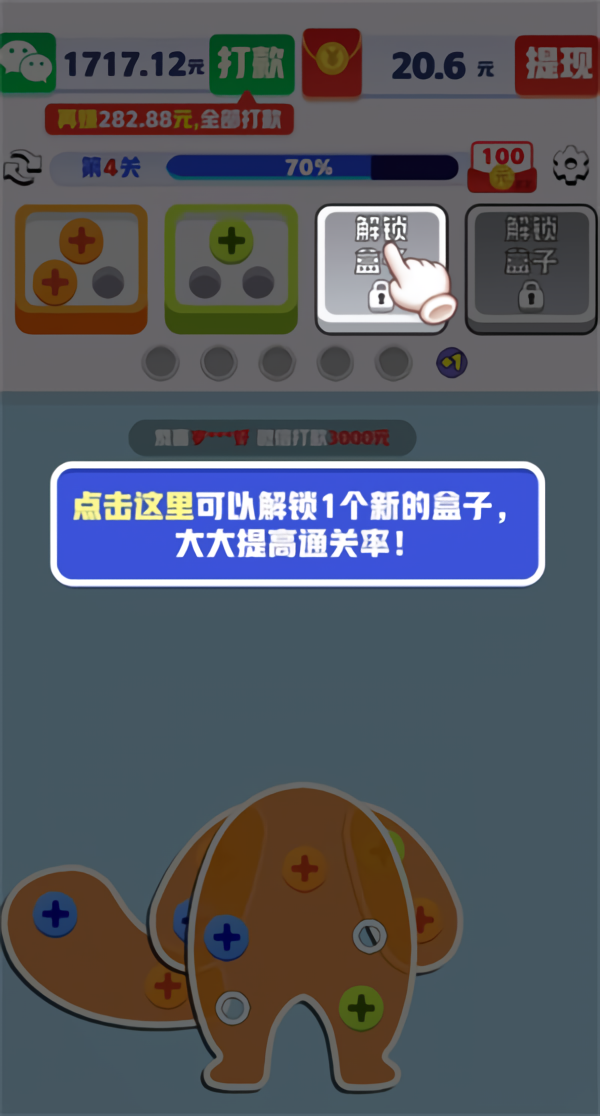This screenshot has height=1116, width=600.
Task: Tap the green 打款 payout button
Action: 252,64
